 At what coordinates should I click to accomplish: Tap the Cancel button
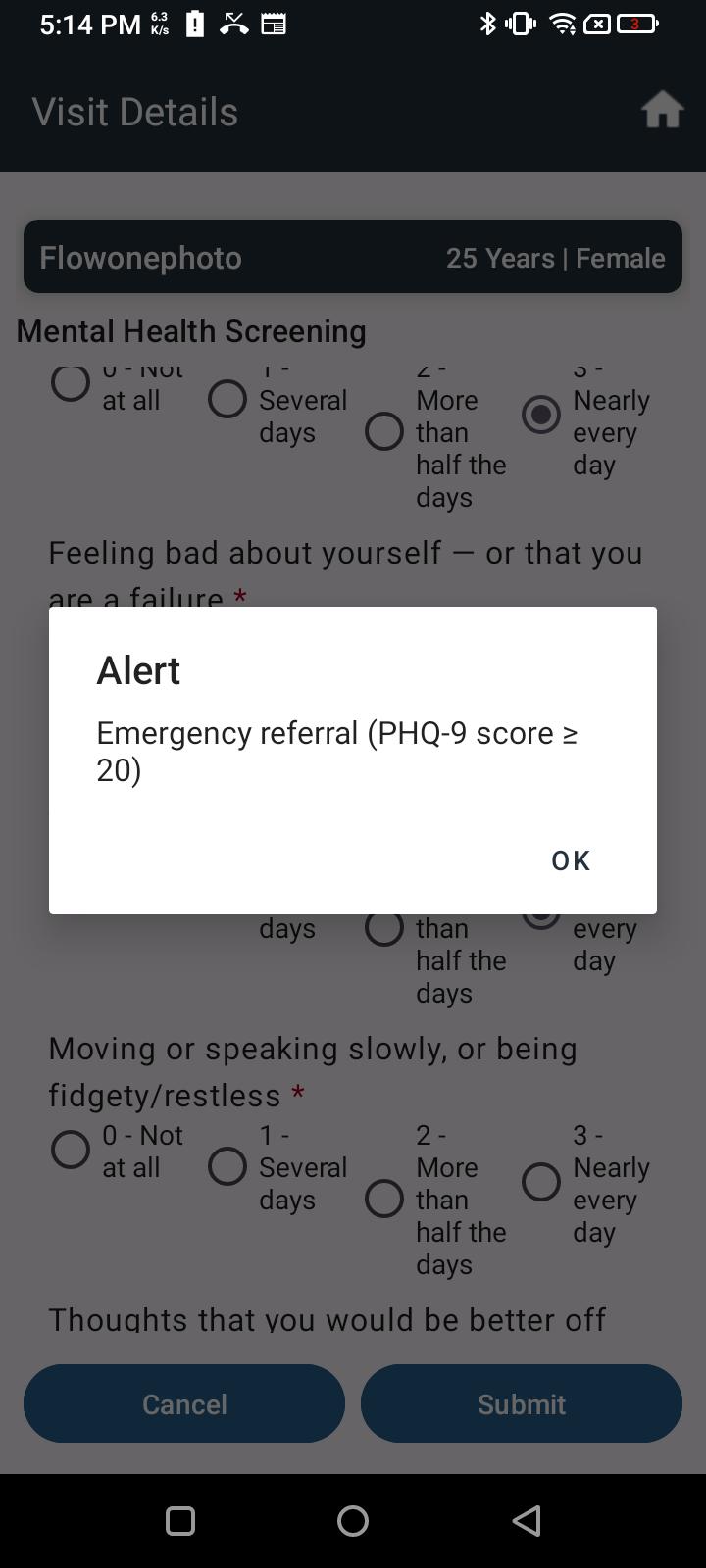tap(184, 1403)
